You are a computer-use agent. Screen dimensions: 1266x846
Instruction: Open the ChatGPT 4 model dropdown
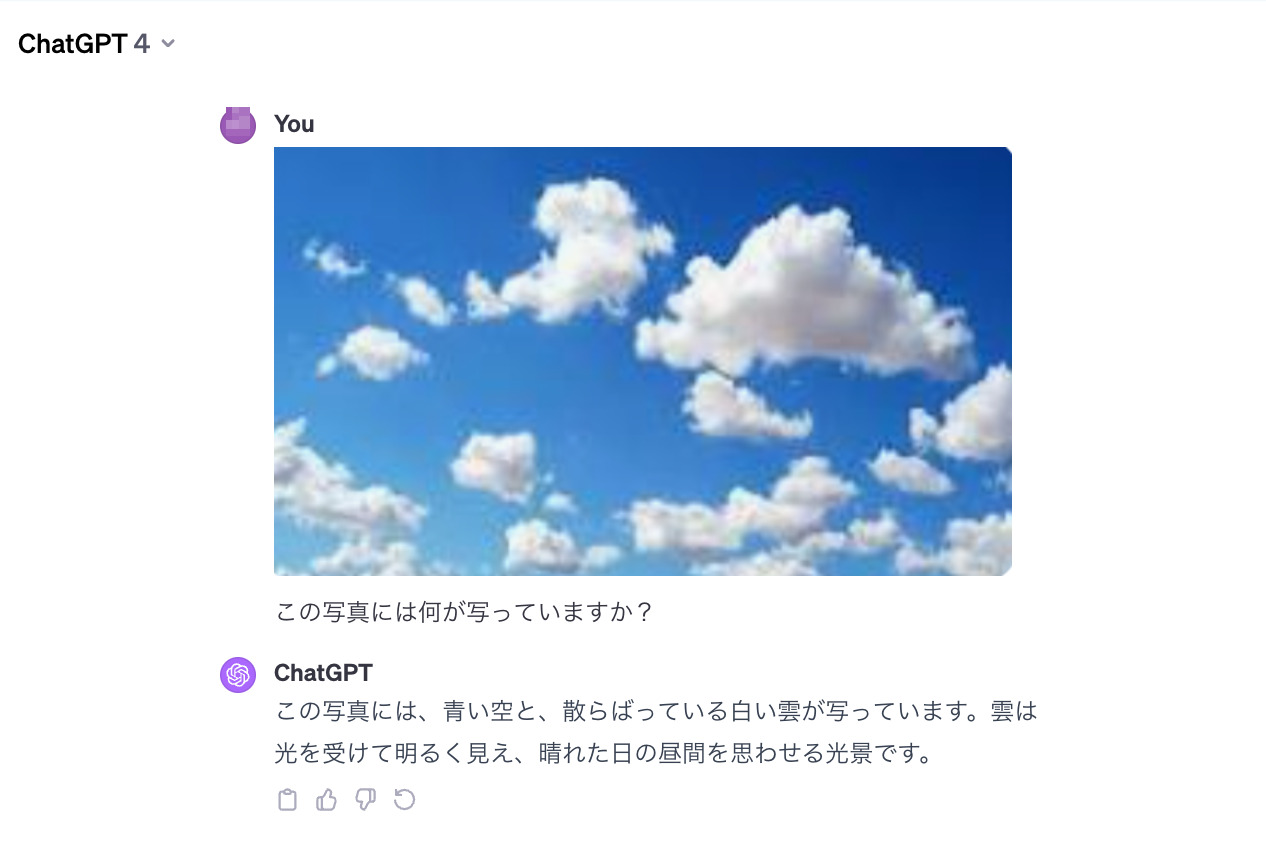(x=97, y=43)
